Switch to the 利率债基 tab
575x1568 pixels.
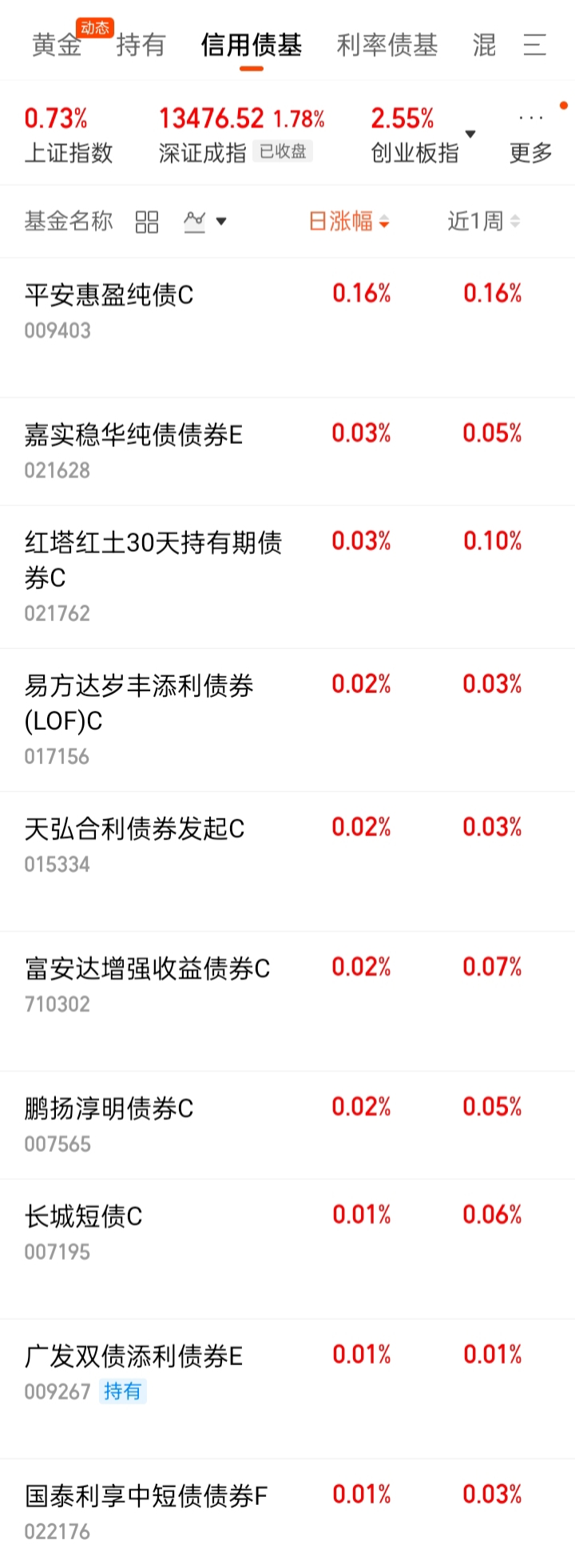387,45
